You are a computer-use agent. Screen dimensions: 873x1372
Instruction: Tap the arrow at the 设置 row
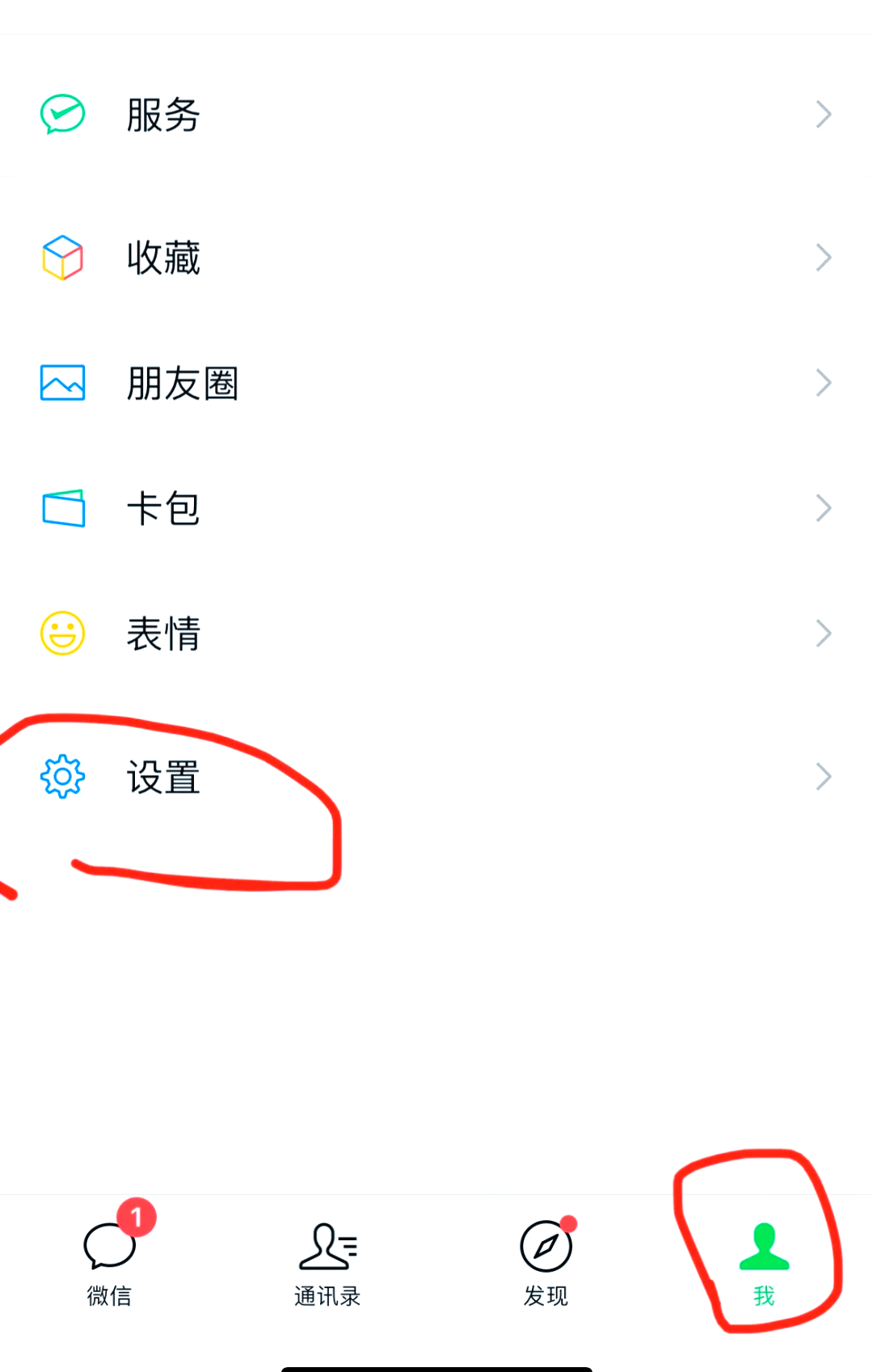(x=823, y=776)
